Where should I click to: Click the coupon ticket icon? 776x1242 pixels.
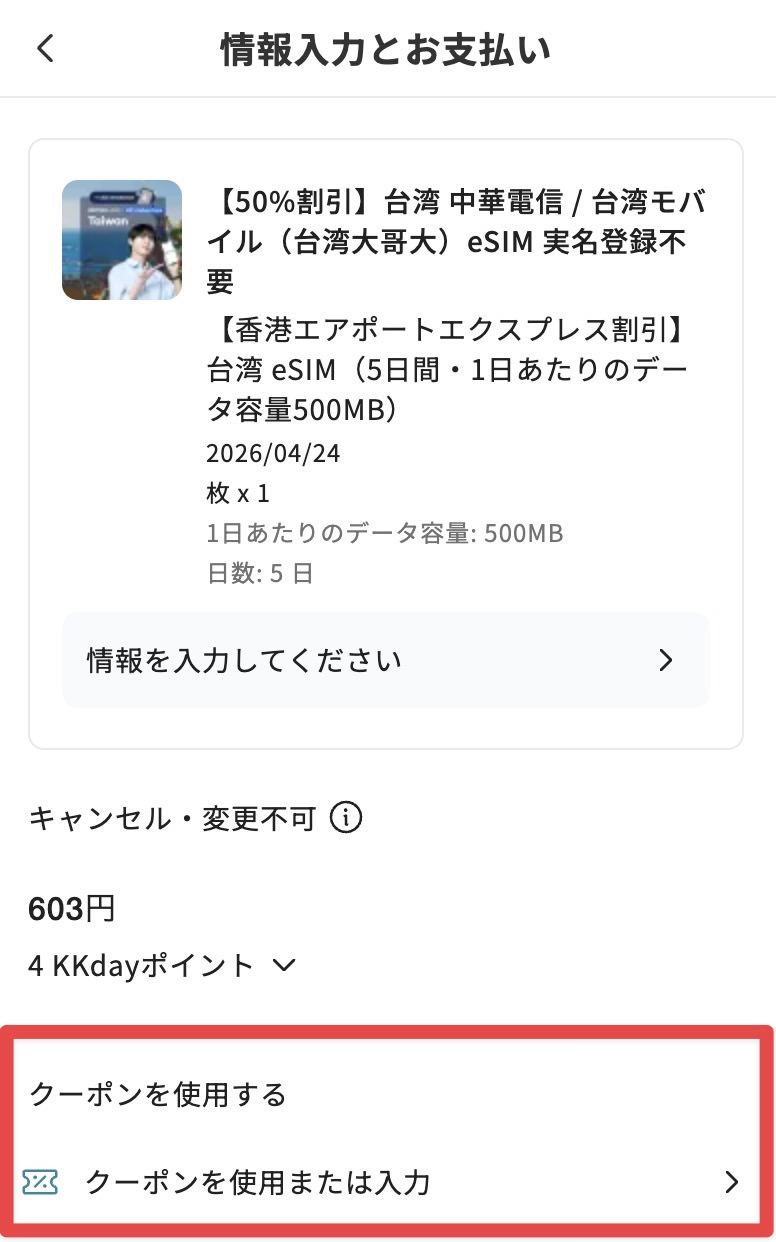tap(40, 1182)
